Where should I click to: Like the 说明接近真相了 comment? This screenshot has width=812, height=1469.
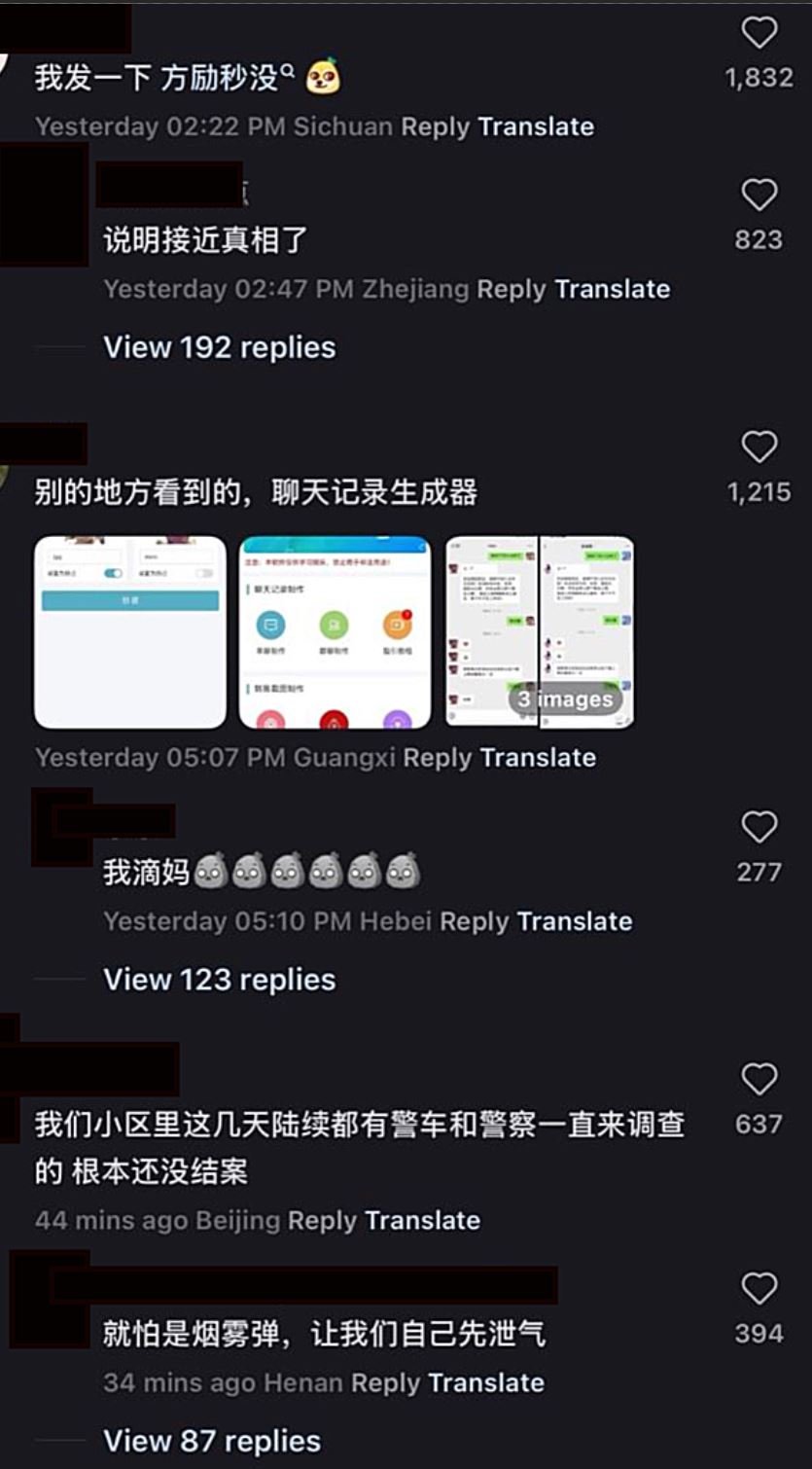tap(759, 196)
